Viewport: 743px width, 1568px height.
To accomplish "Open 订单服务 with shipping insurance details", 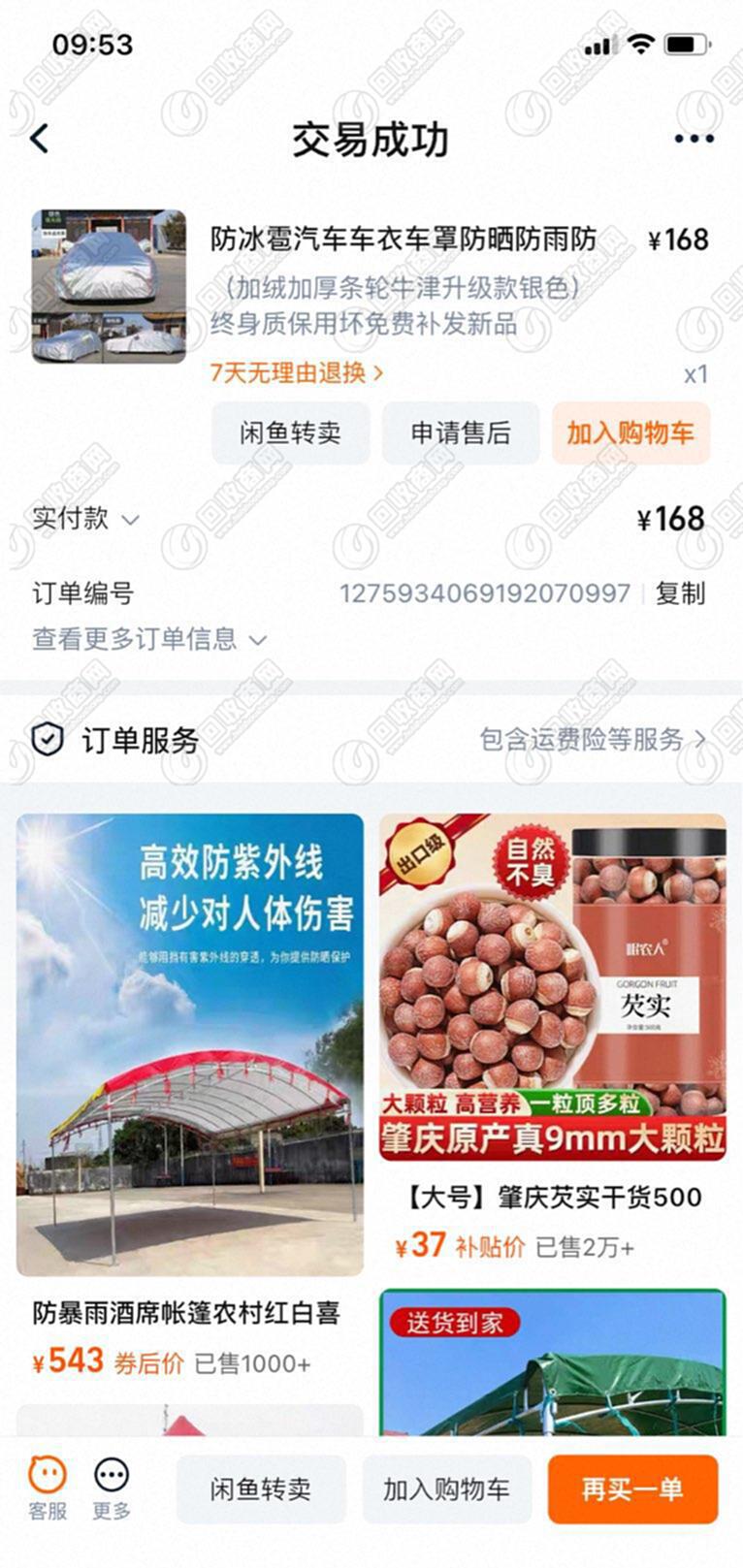I will pyautogui.click(x=592, y=740).
